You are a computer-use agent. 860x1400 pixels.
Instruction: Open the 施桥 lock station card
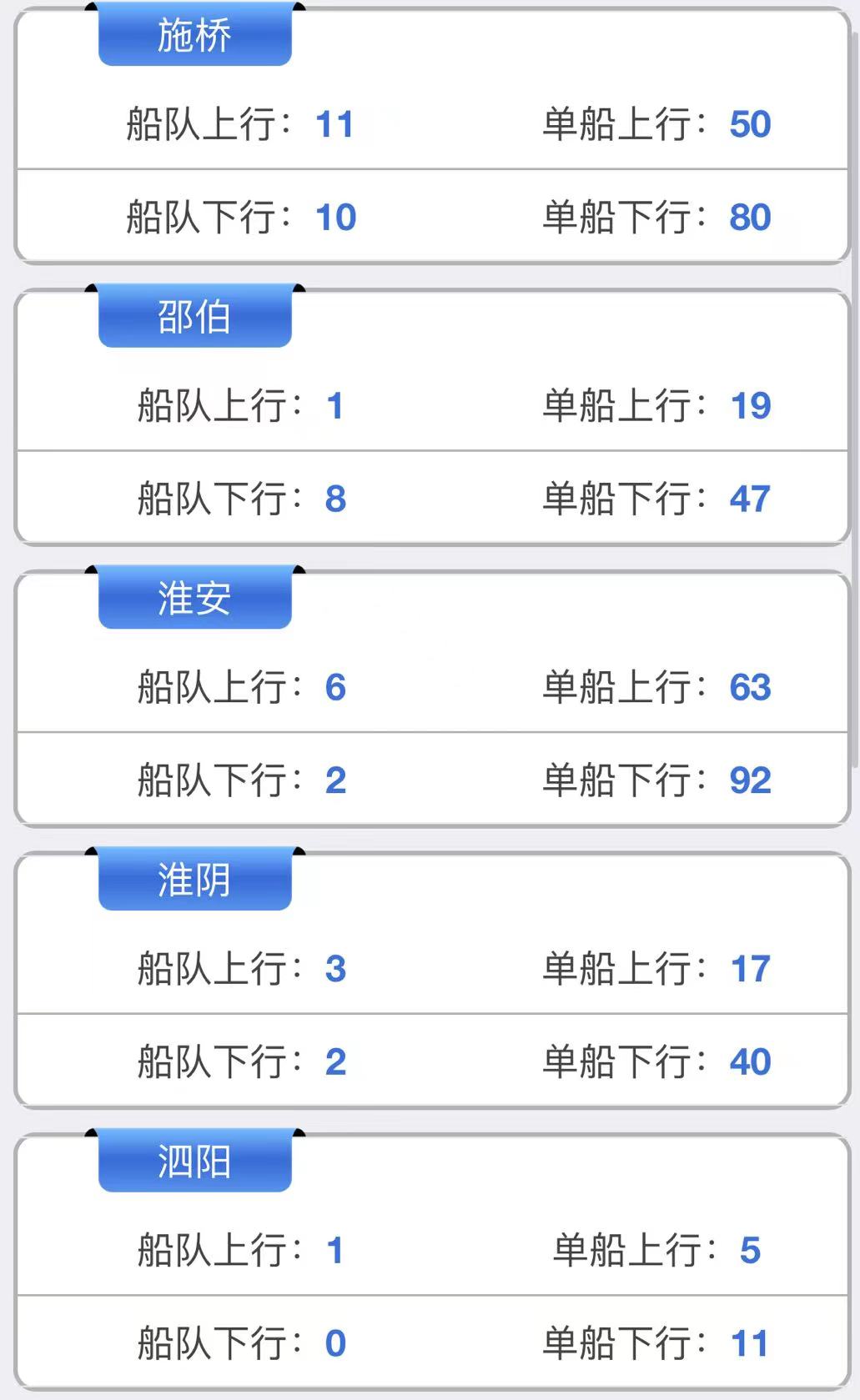tap(432, 135)
